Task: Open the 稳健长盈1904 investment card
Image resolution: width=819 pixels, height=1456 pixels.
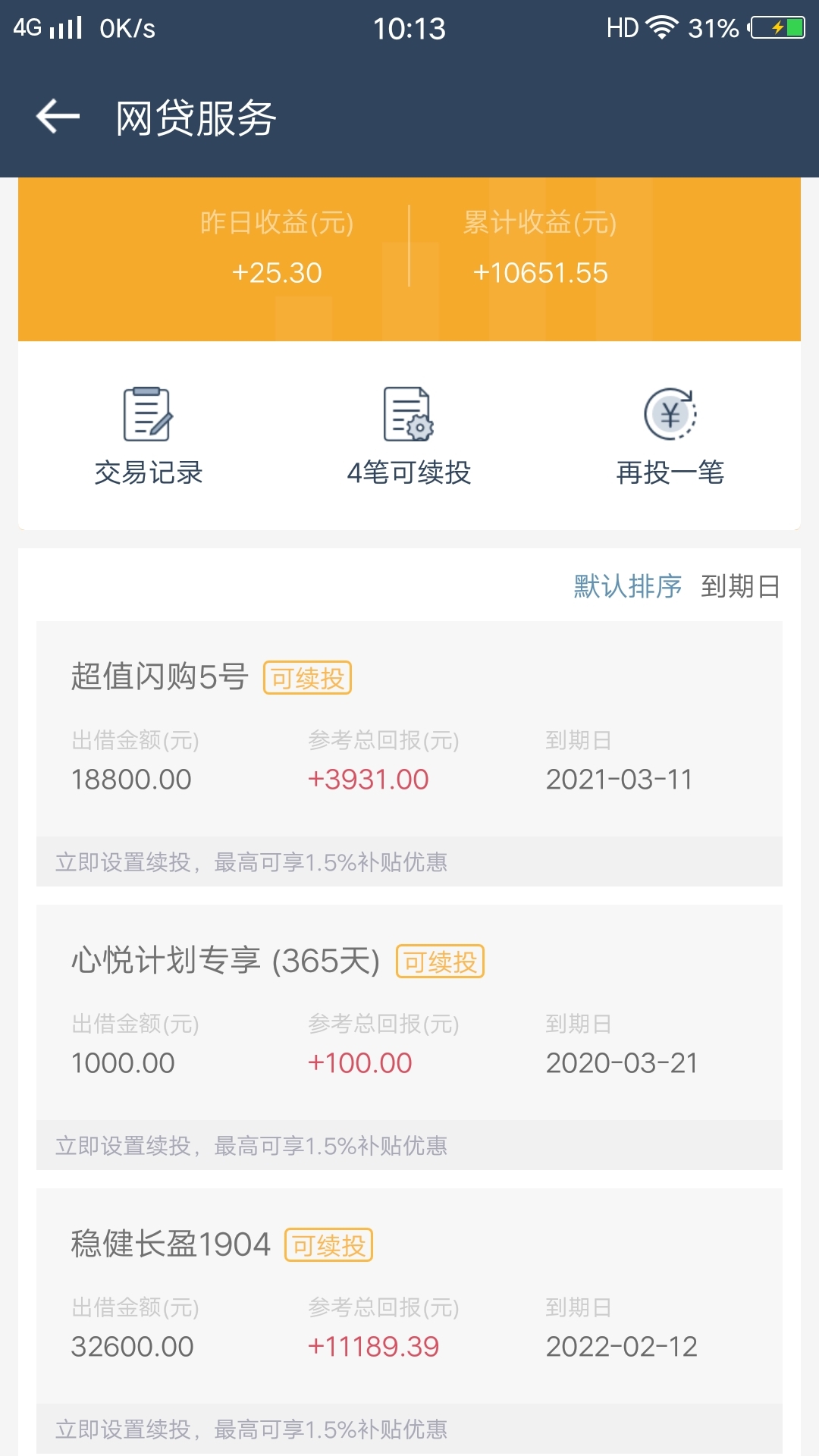Action: pyautogui.click(x=409, y=1297)
